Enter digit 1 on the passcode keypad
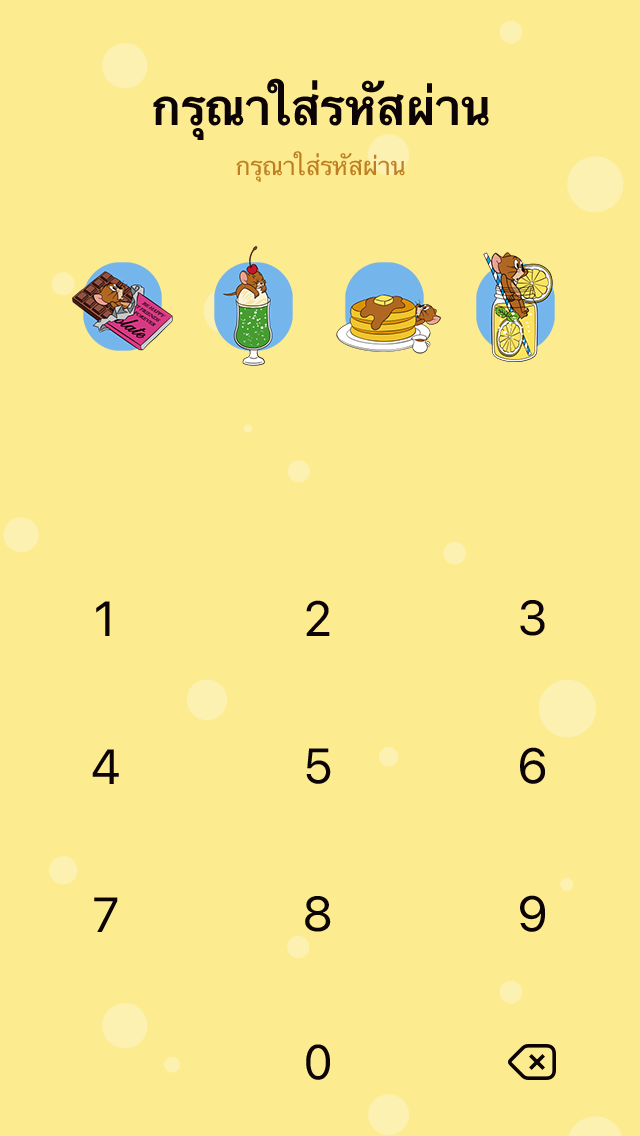The height and width of the screenshot is (1136, 640). pos(105,619)
